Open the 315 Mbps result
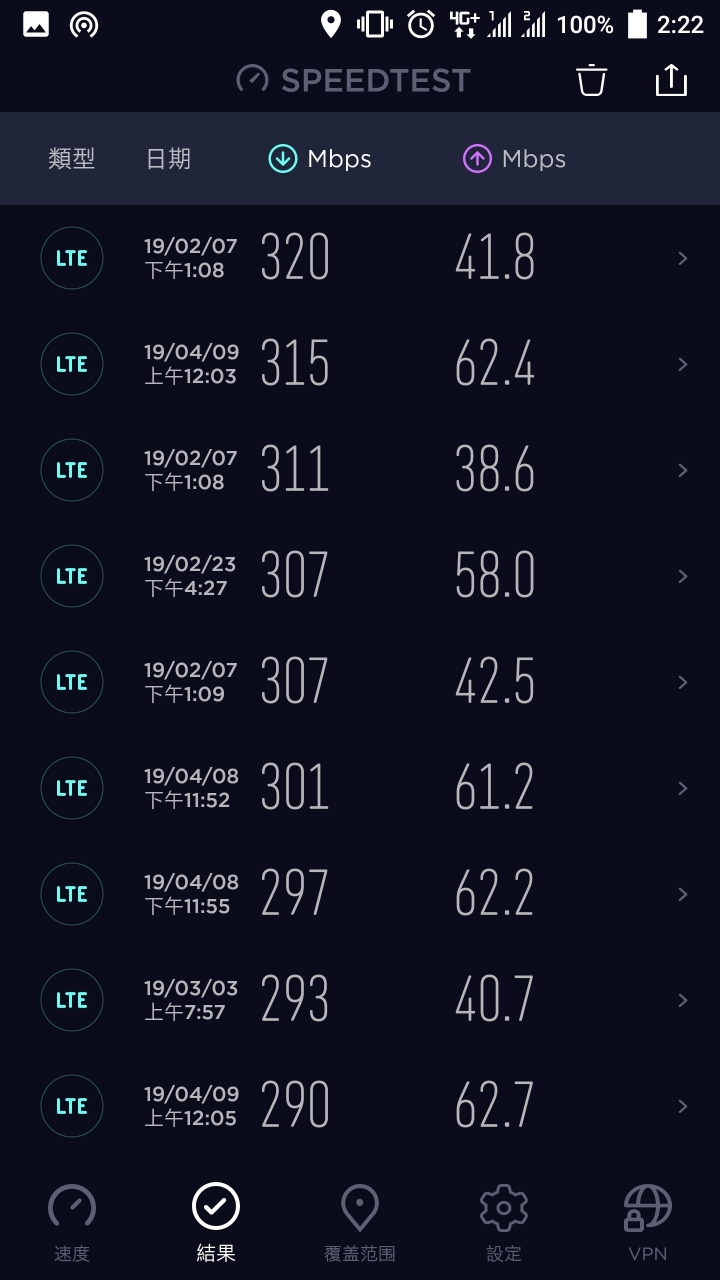The width and height of the screenshot is (720, 1280). (x=360, y=364)
